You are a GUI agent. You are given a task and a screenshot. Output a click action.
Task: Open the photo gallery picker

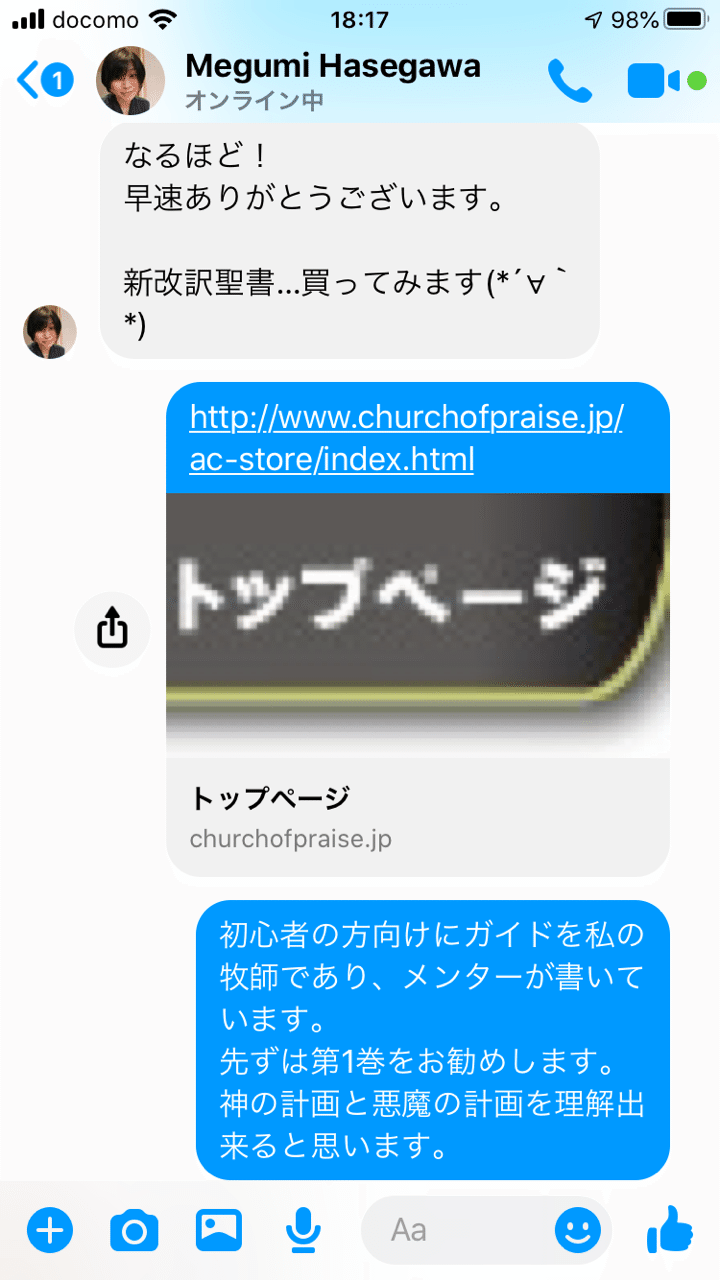[x=219, y=1230]
